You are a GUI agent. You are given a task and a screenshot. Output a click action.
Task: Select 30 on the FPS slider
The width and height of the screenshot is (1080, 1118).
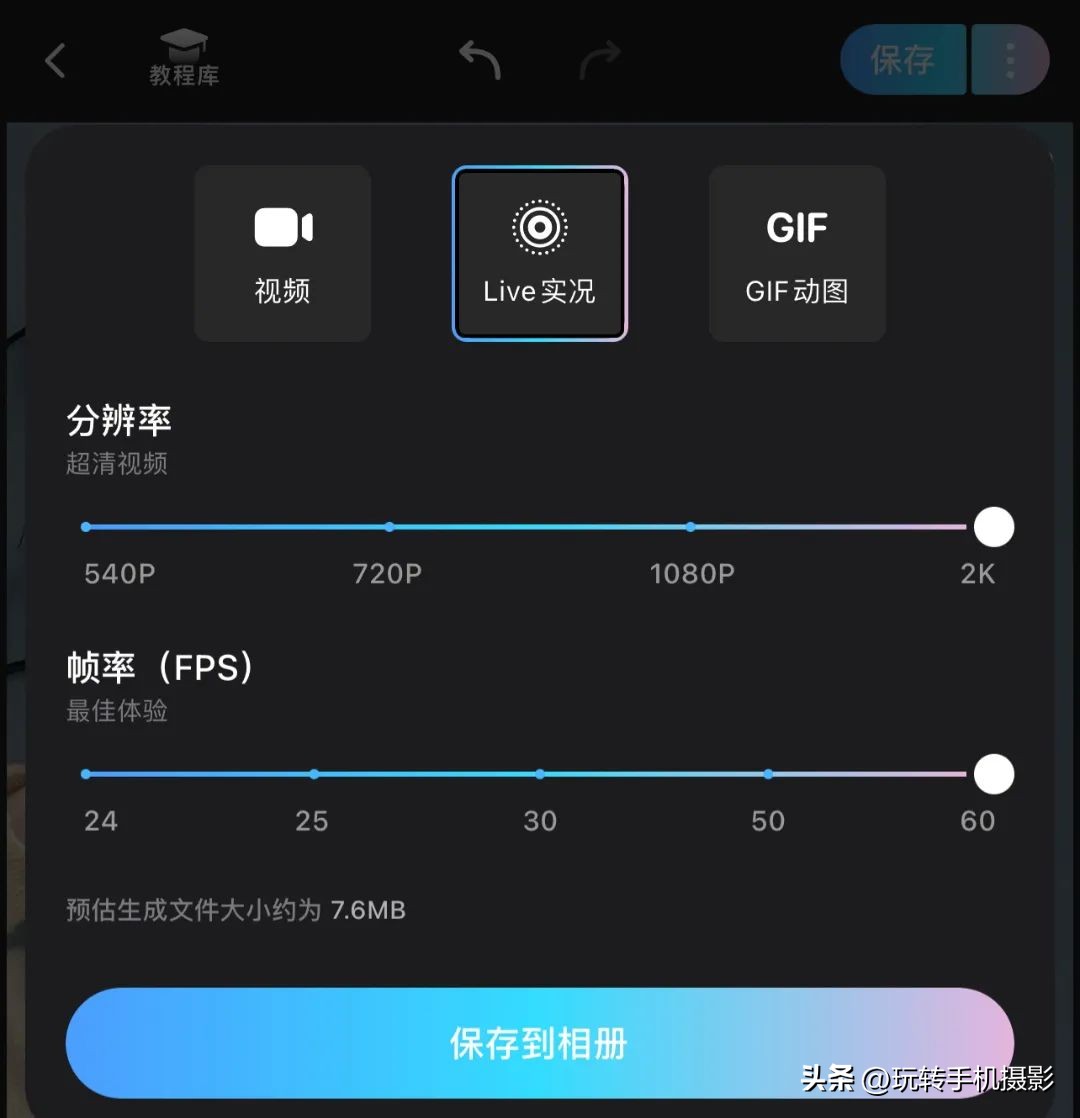(x=540, y=773)
